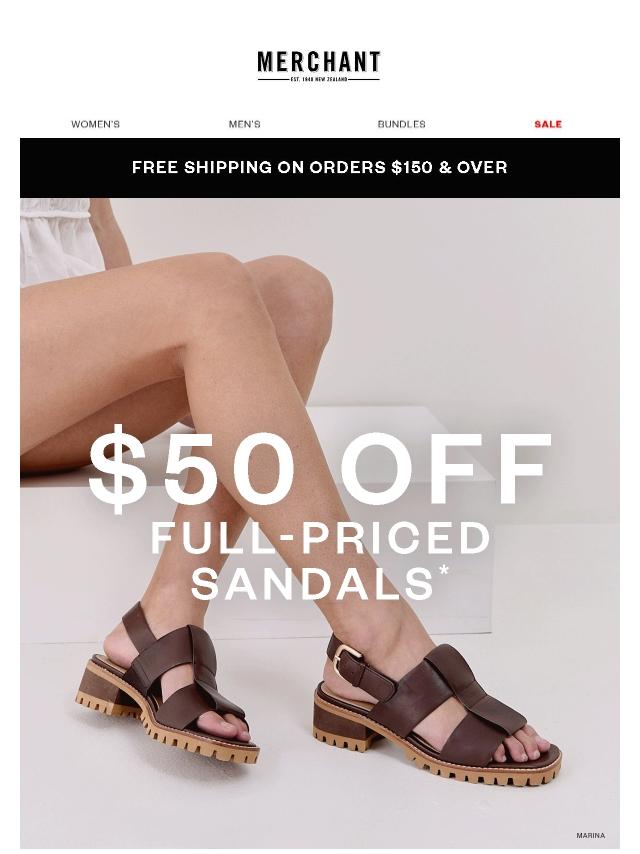The height and width of the screenshot is (854, 640).
Task: Open the Women's category link
Action: (95, 124)
